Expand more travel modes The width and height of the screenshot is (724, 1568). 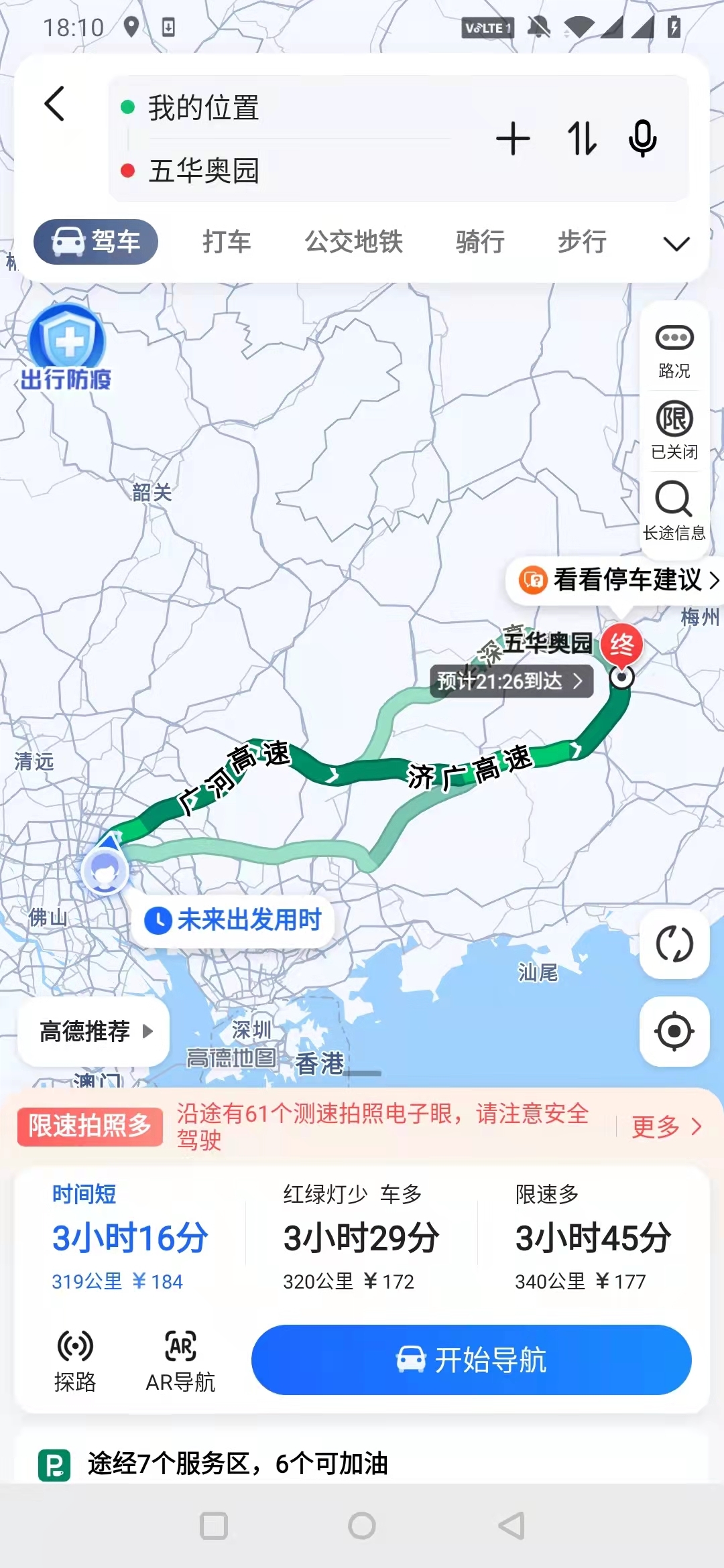pos(676,243)
